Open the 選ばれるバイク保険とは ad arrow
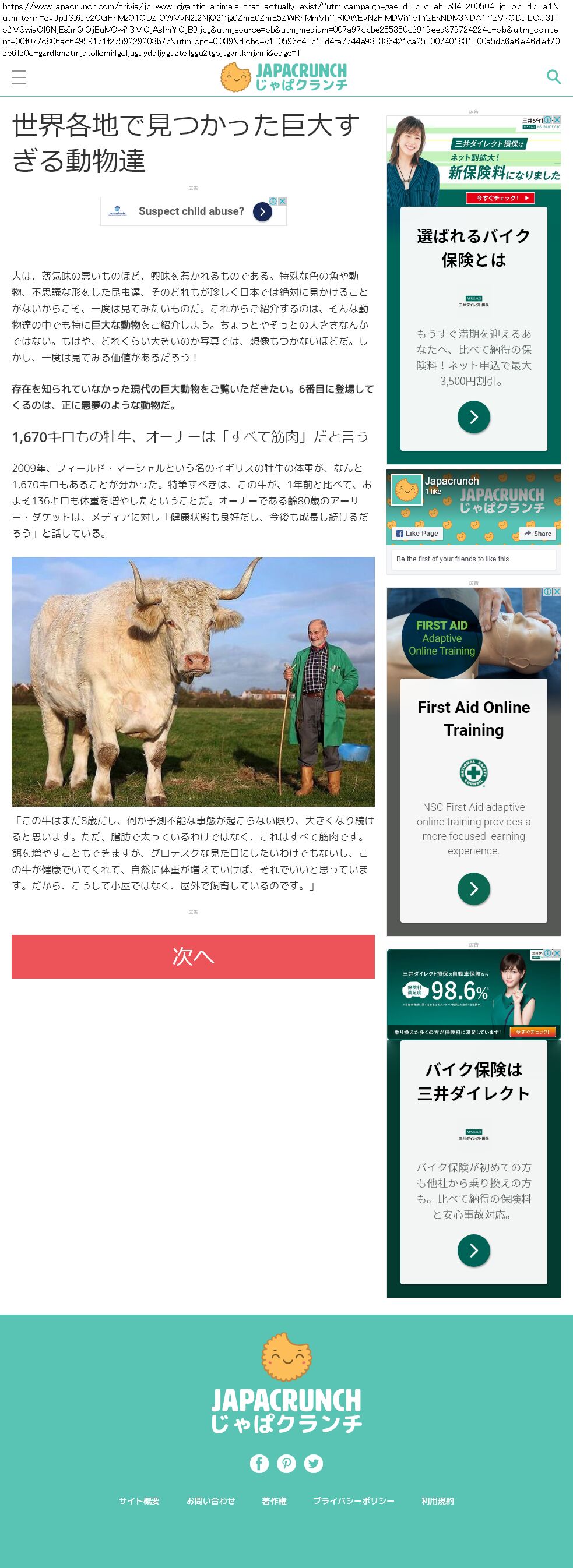The width and height of the screenshot is (573, 1568). pos(474,417)
